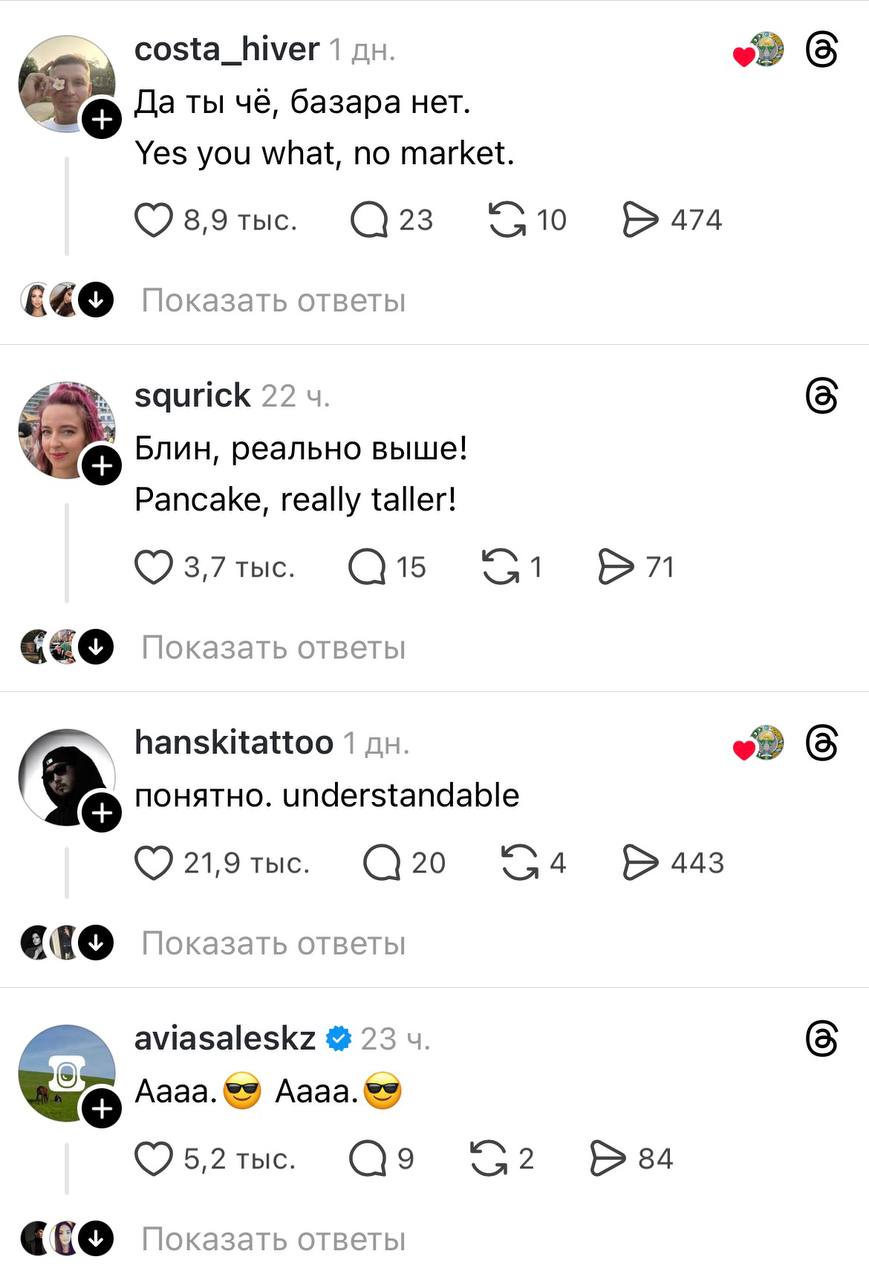
Task: Share hanskitattoo's comment
Action: pos(641,863)
